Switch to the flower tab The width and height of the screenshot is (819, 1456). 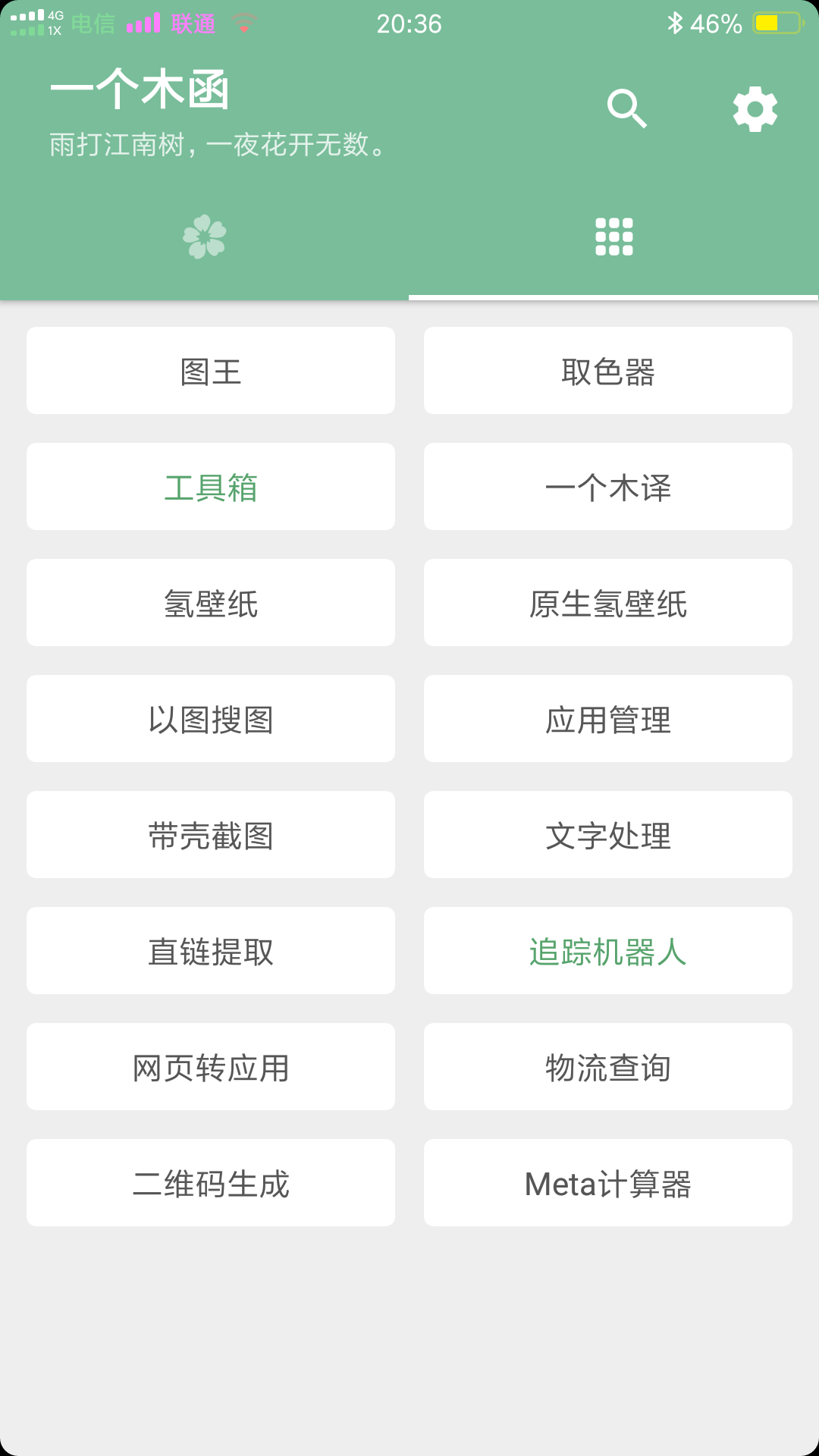(x=205, y=237)
